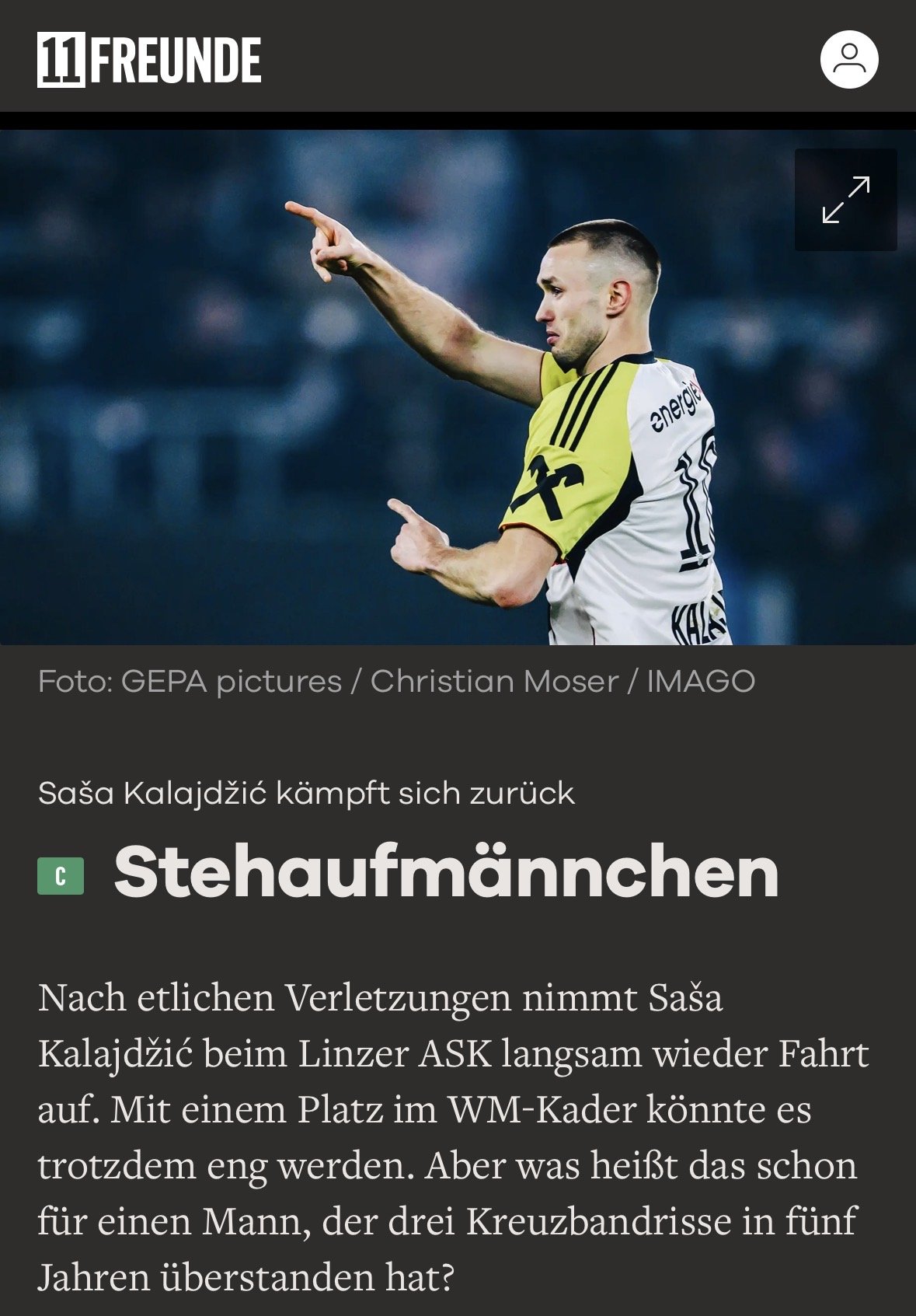Go to the 11Freunde homepage logo
The height and width of the screenshot is (1316, 916).
(x=149, y=60)
